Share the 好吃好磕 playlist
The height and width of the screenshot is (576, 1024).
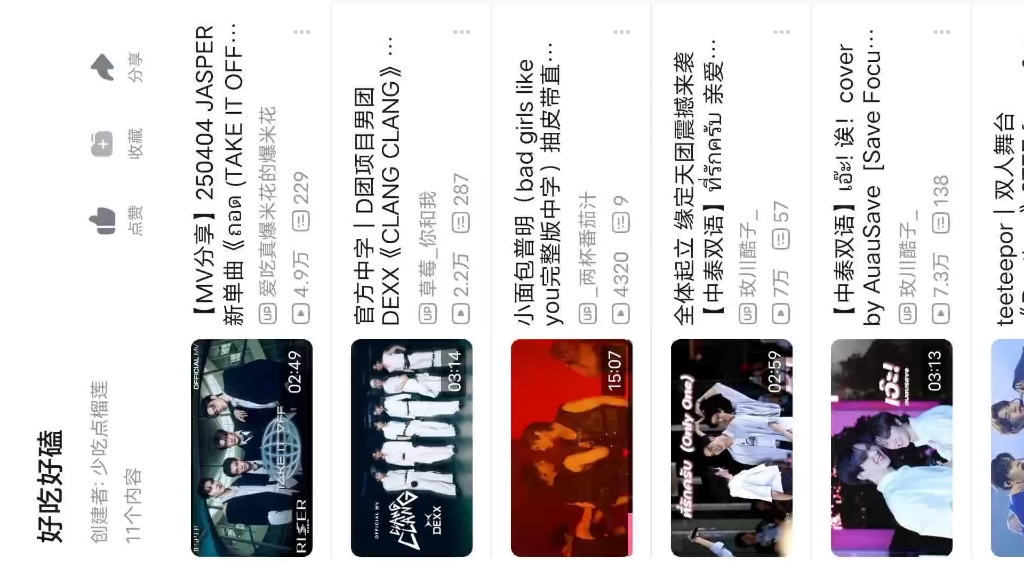pyautogui.click(x=102, y=67)
